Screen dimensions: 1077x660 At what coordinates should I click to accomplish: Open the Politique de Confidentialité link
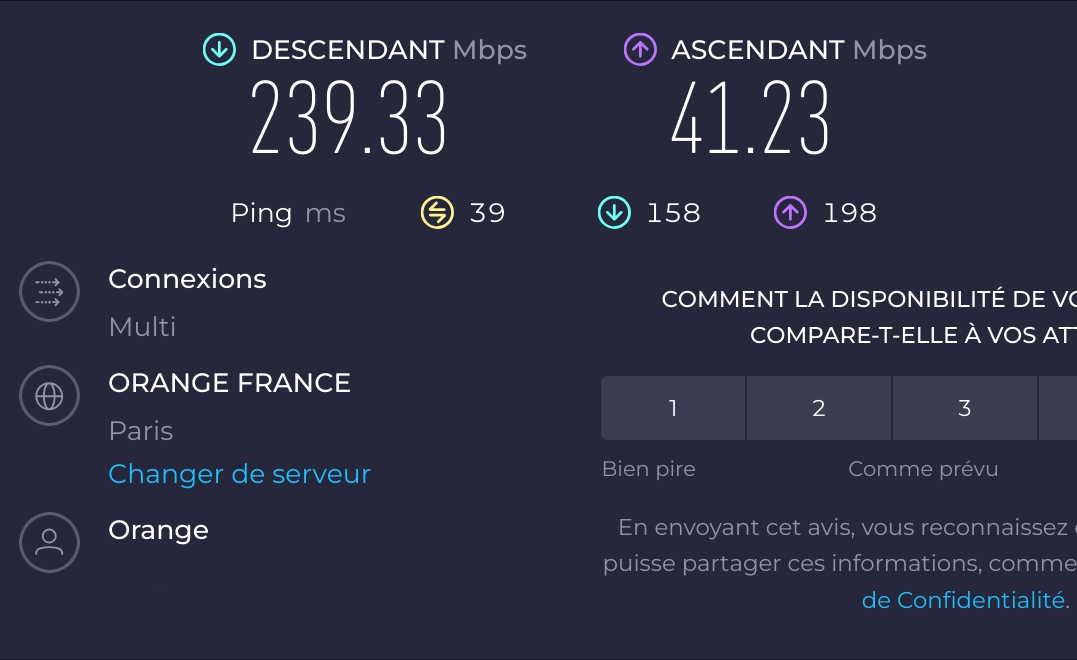[x=963, y=600]
